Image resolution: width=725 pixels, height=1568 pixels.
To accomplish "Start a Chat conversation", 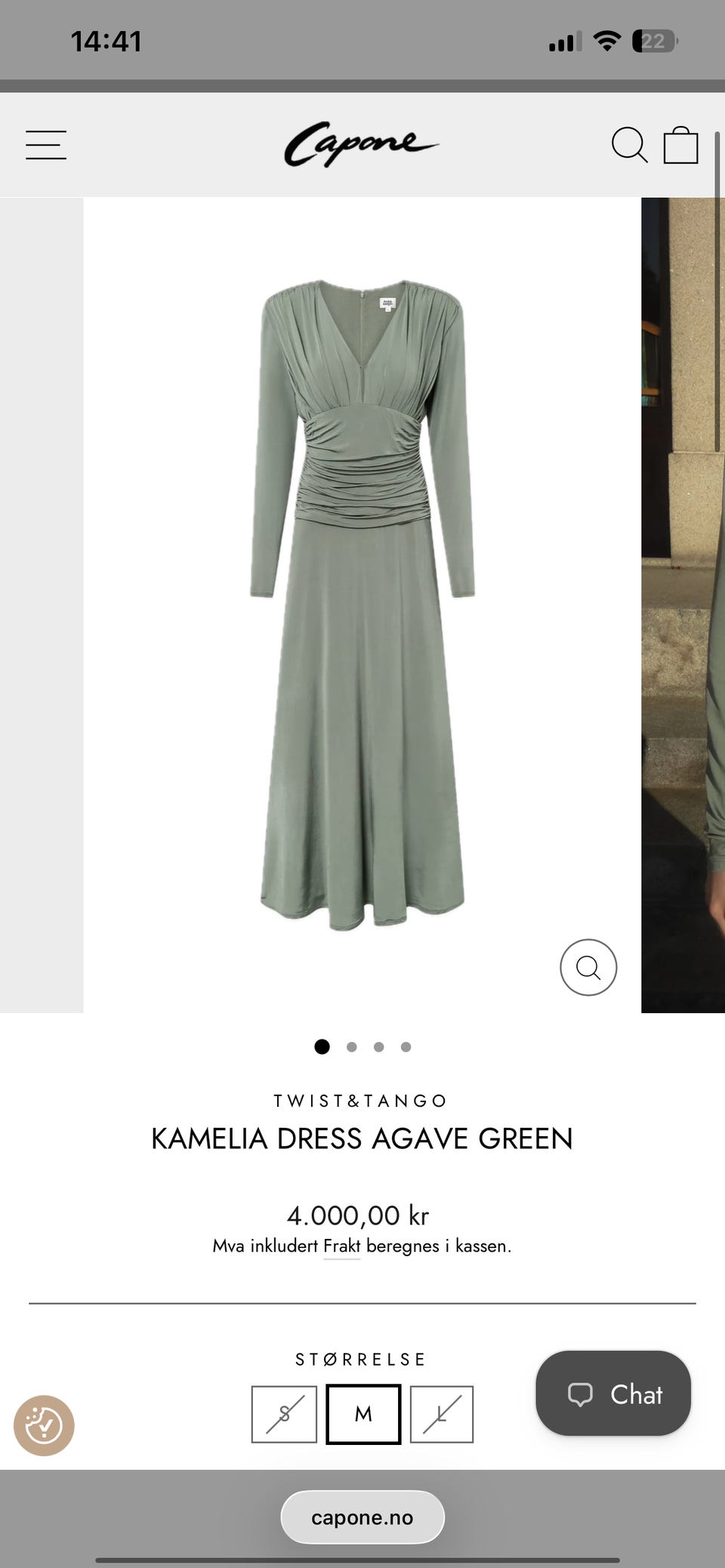I will tap(613, 1394).
